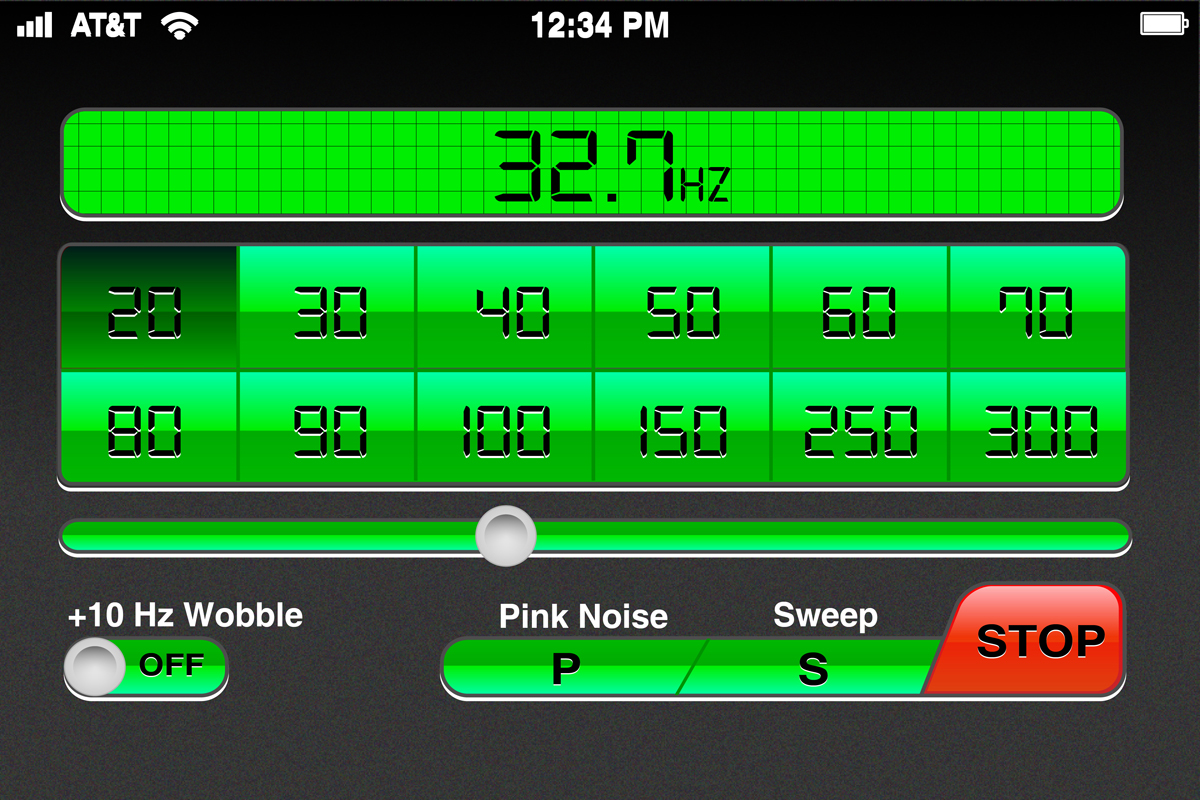Screen dimensions: 1200x800
Task: Pick the 300 Hz preset
Action: click(1038, 428)
